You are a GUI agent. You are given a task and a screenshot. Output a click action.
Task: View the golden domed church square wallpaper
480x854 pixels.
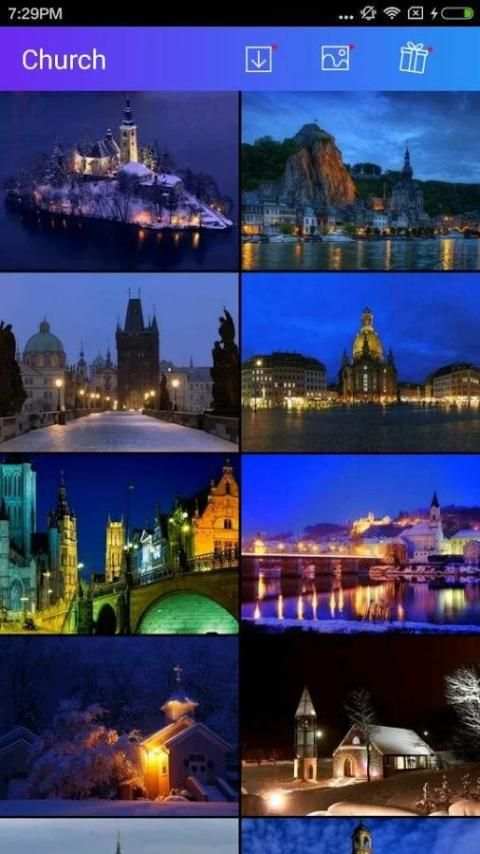point(361,363)
